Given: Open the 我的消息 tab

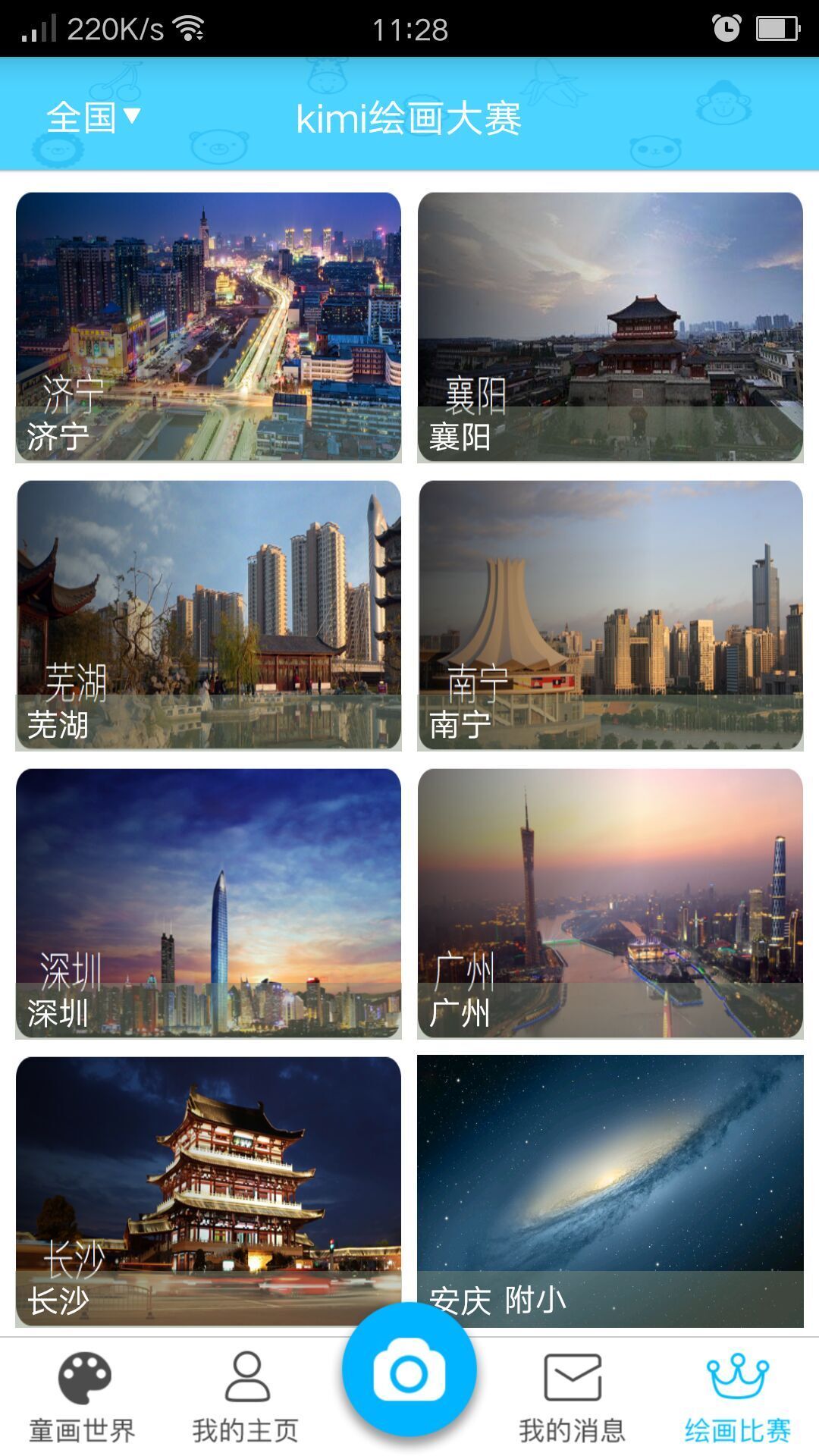Looking at the screenshot, I should click(573, 1397).
